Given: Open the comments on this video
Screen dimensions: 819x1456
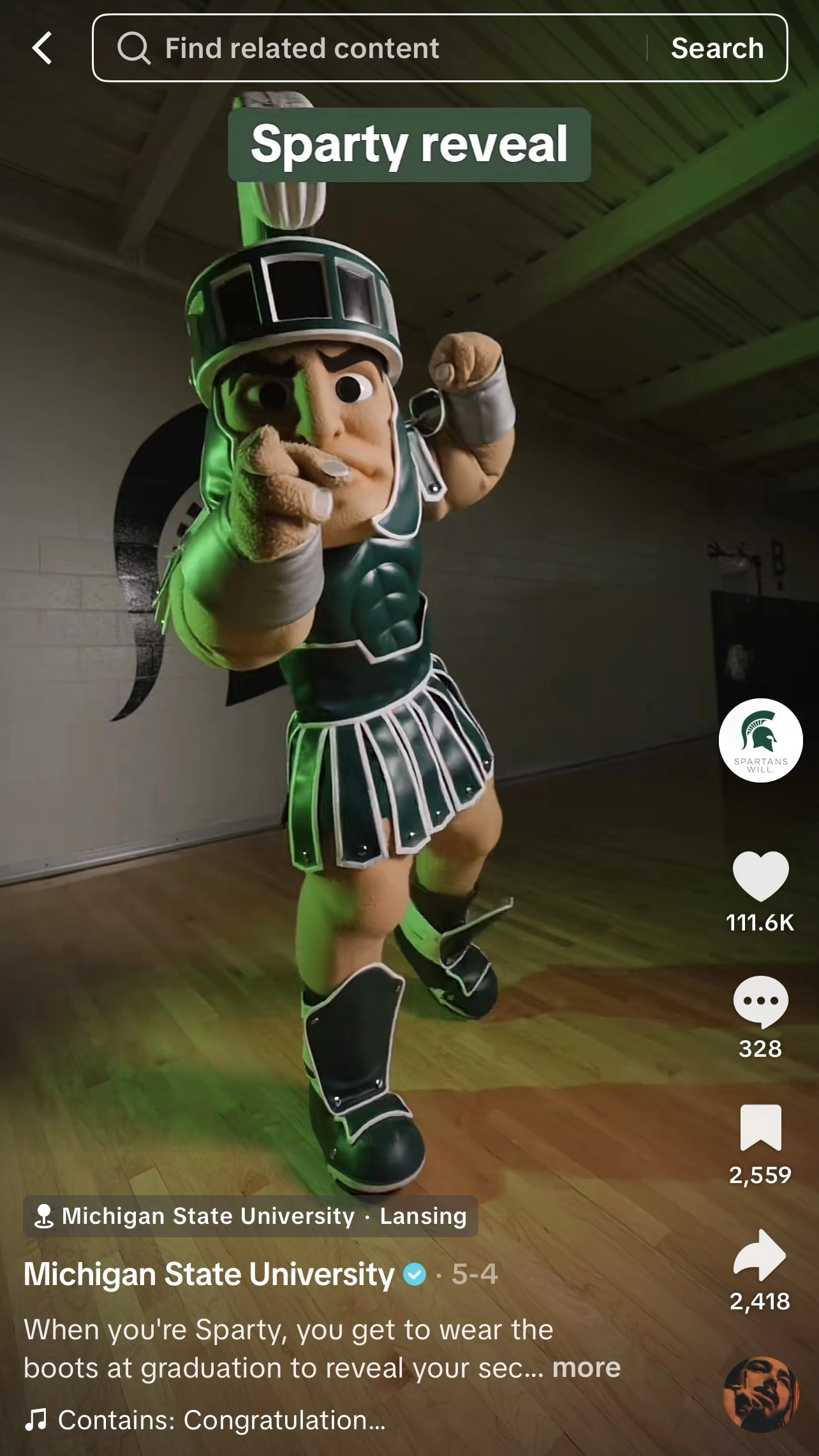Looking at the screenshot, I should click(x=760, y=1001).
